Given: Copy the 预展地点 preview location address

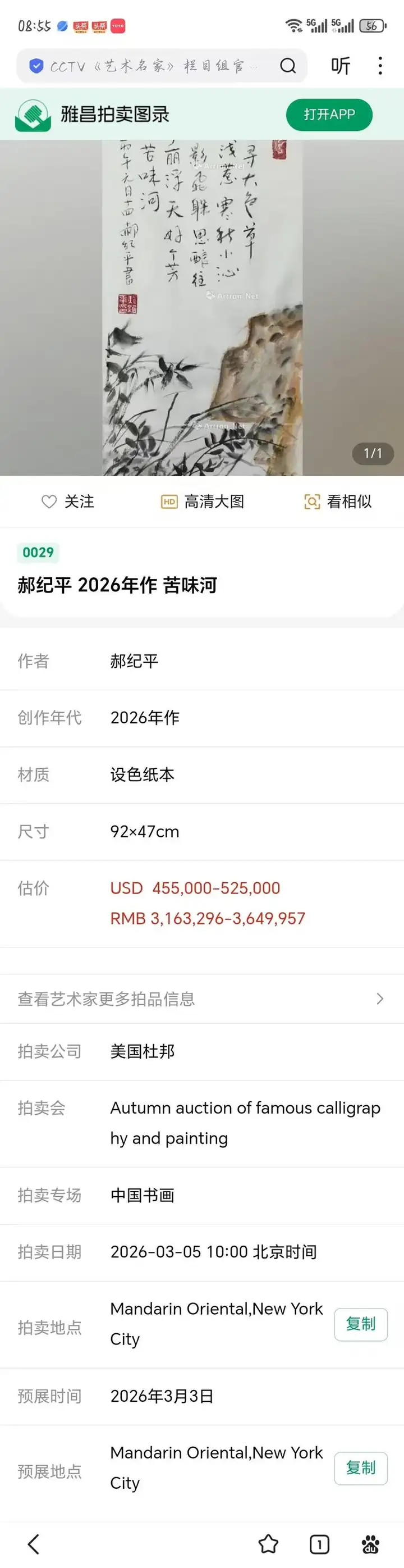Looking at the screenshot, I should (x=361, y=1467).
